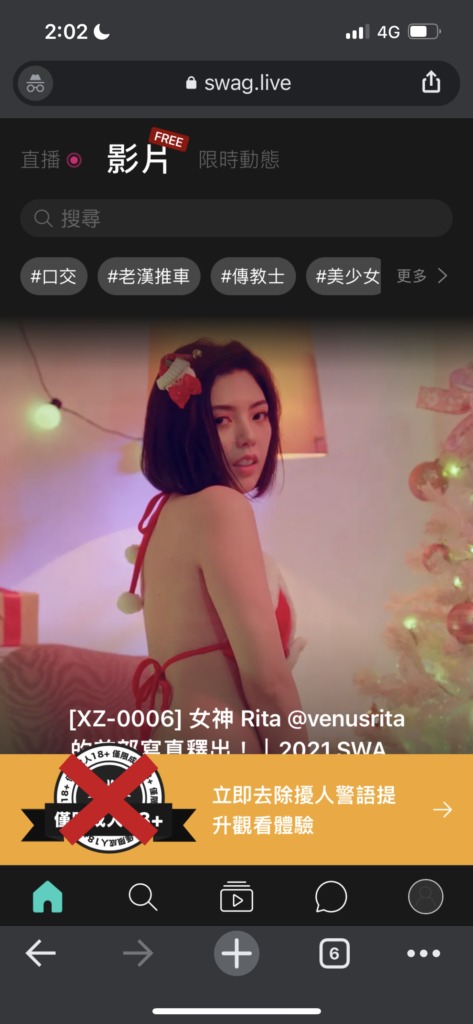Open the profile account tab
Image resolution: width=473 pixels, height=1024 pixels.
click(x=426, y=897)
